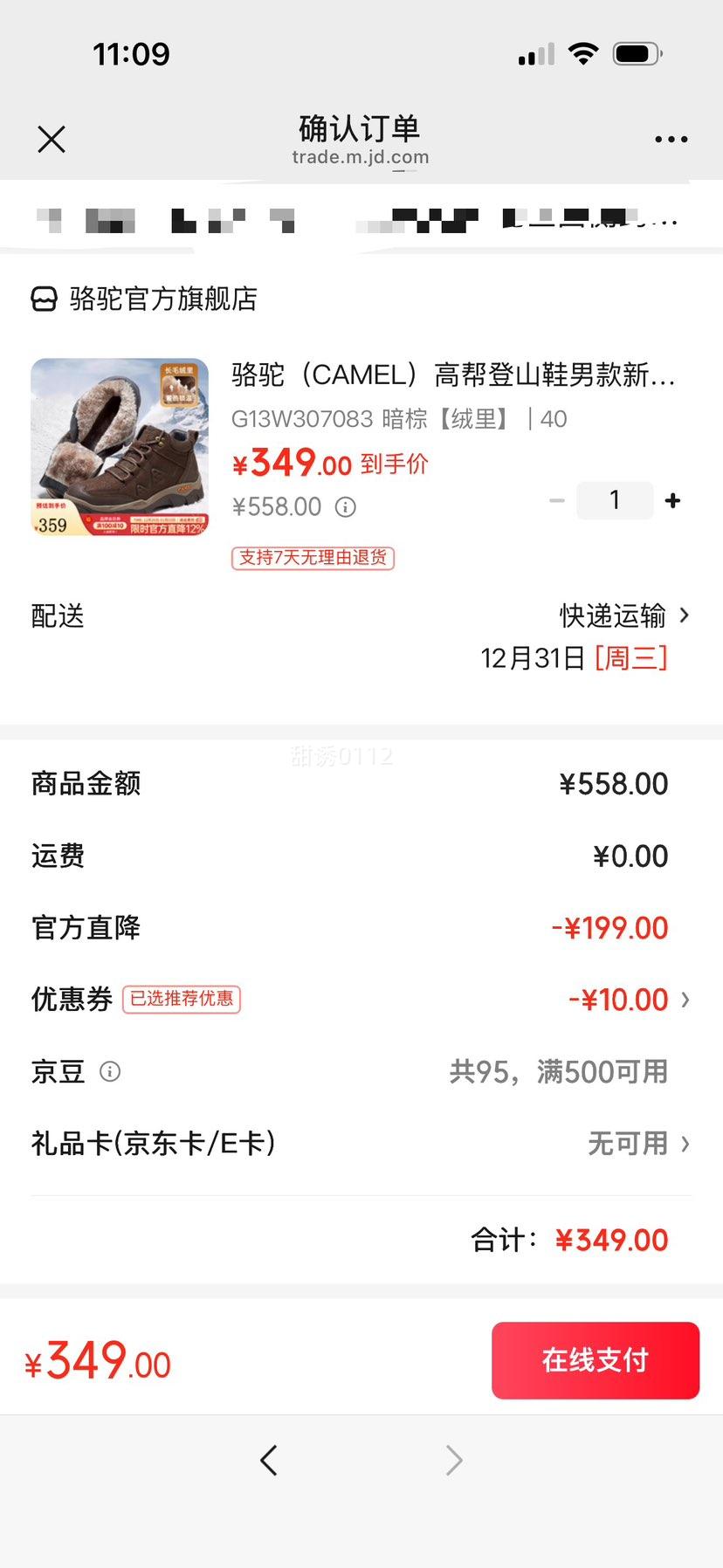723x1568 pixels.
Task: Expand the delivery date 12月31日 details
Action: click(578, 659)
